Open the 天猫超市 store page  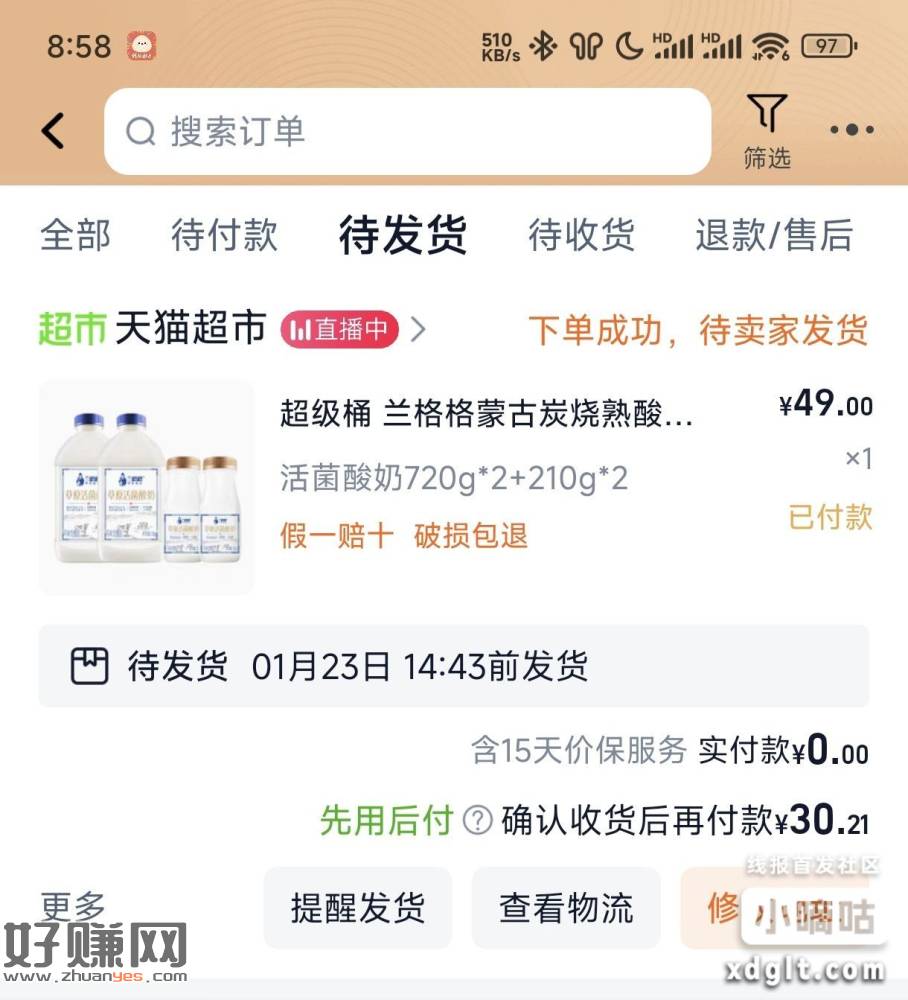[190, 329]
